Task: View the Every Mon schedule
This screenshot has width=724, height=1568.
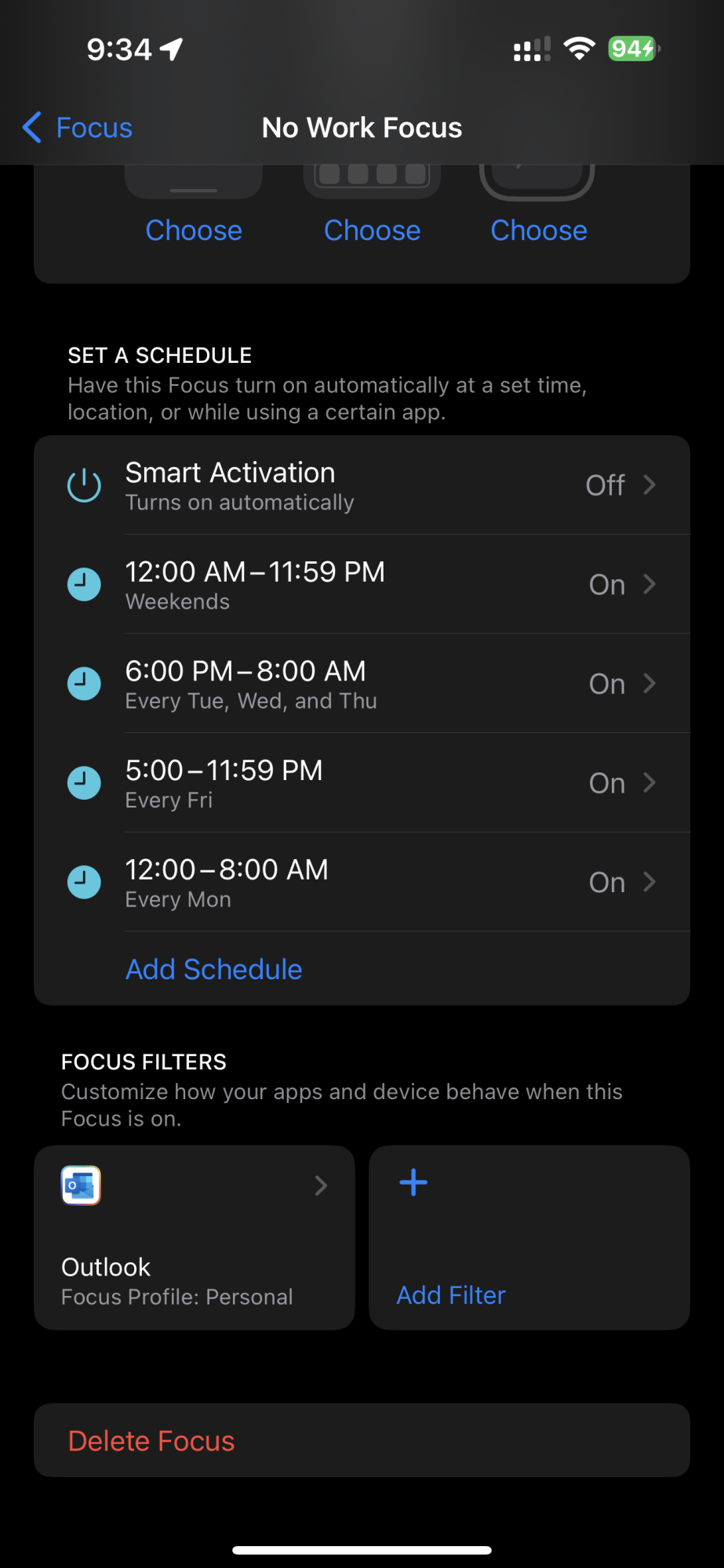Action: pos(362,883)
